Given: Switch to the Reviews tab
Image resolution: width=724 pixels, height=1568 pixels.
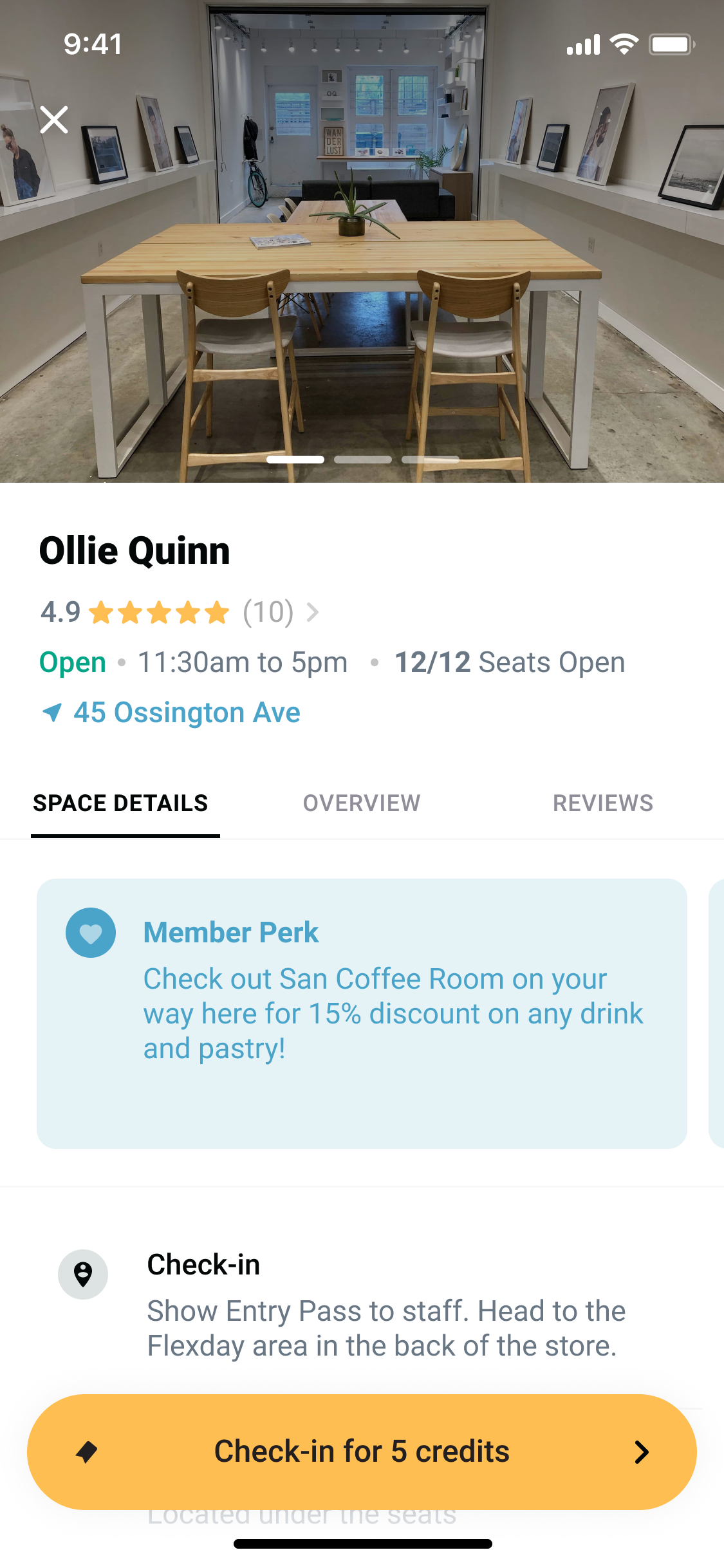Looking at the screenshot, I should pos(603,803).
